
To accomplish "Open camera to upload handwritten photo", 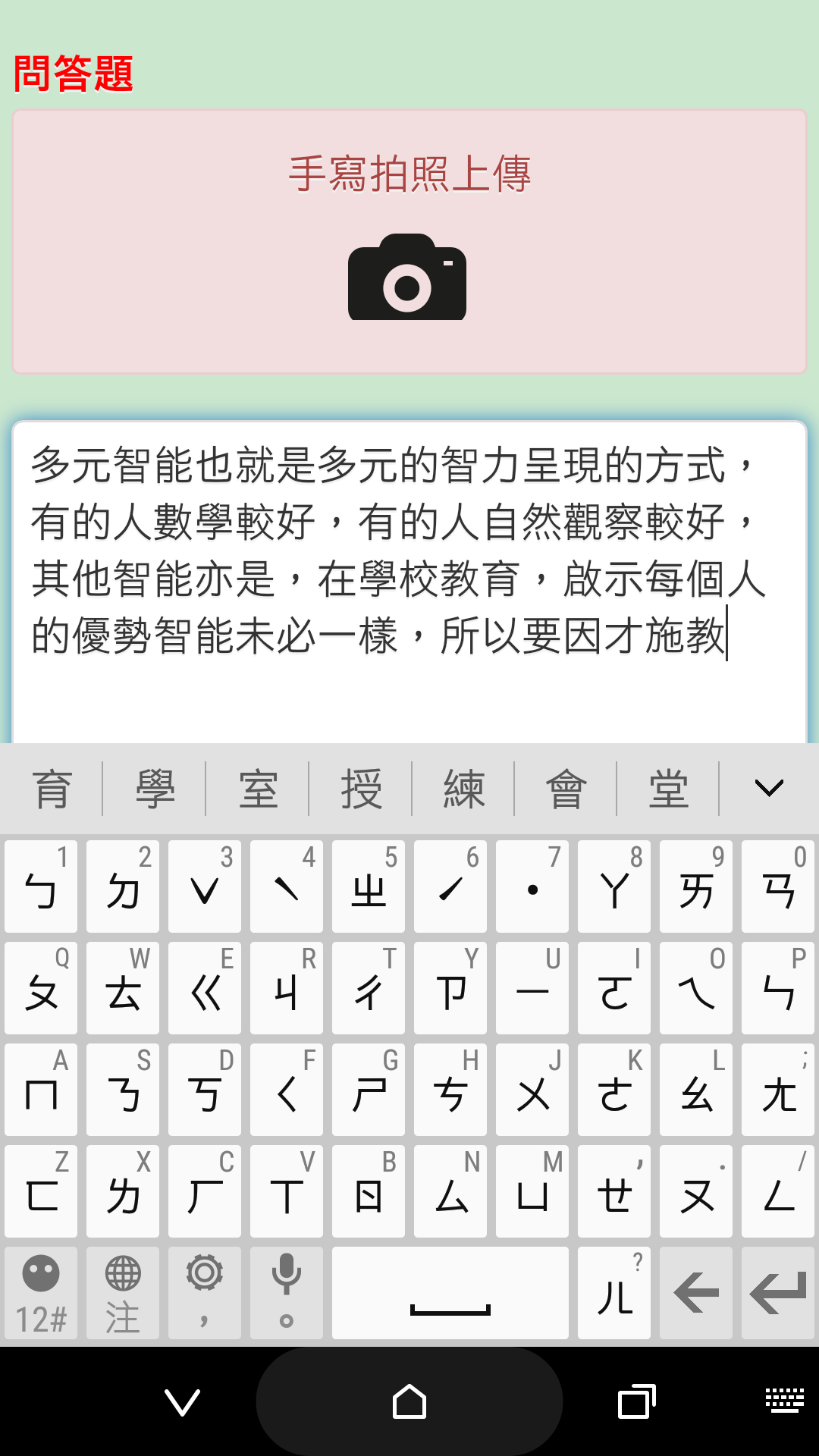I will (x=407, y=277).
